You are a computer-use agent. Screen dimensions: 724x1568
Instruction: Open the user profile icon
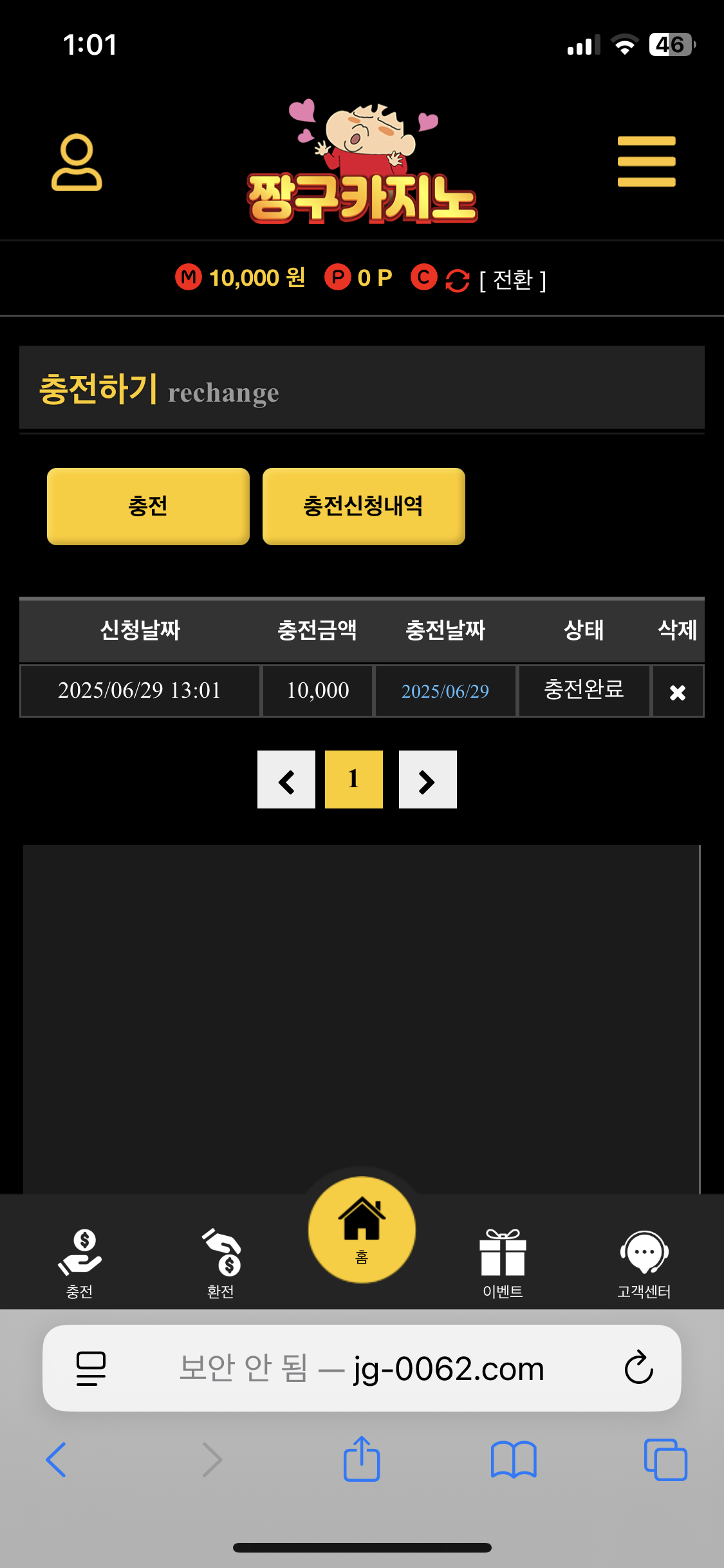click(77, 162)
